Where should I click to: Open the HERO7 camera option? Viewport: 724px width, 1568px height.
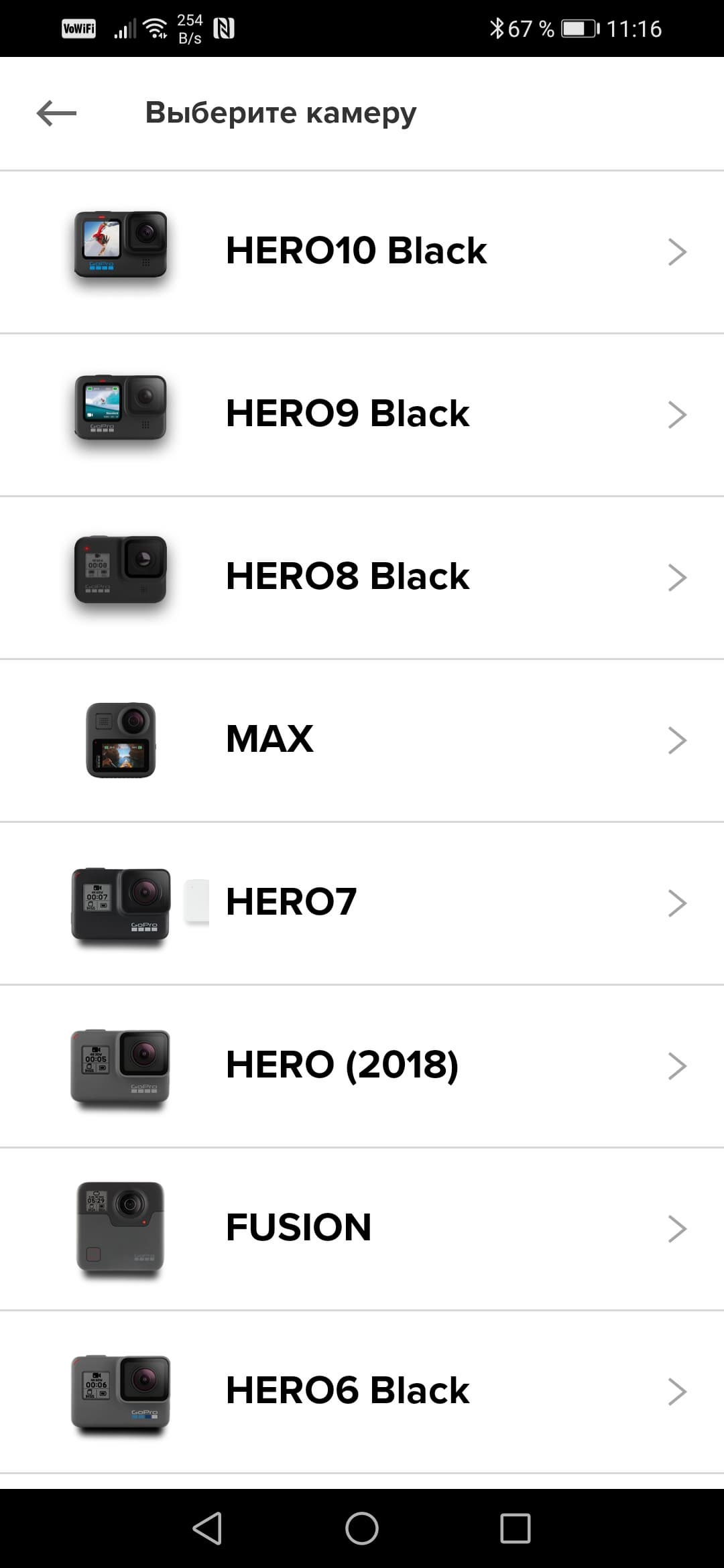362,903
